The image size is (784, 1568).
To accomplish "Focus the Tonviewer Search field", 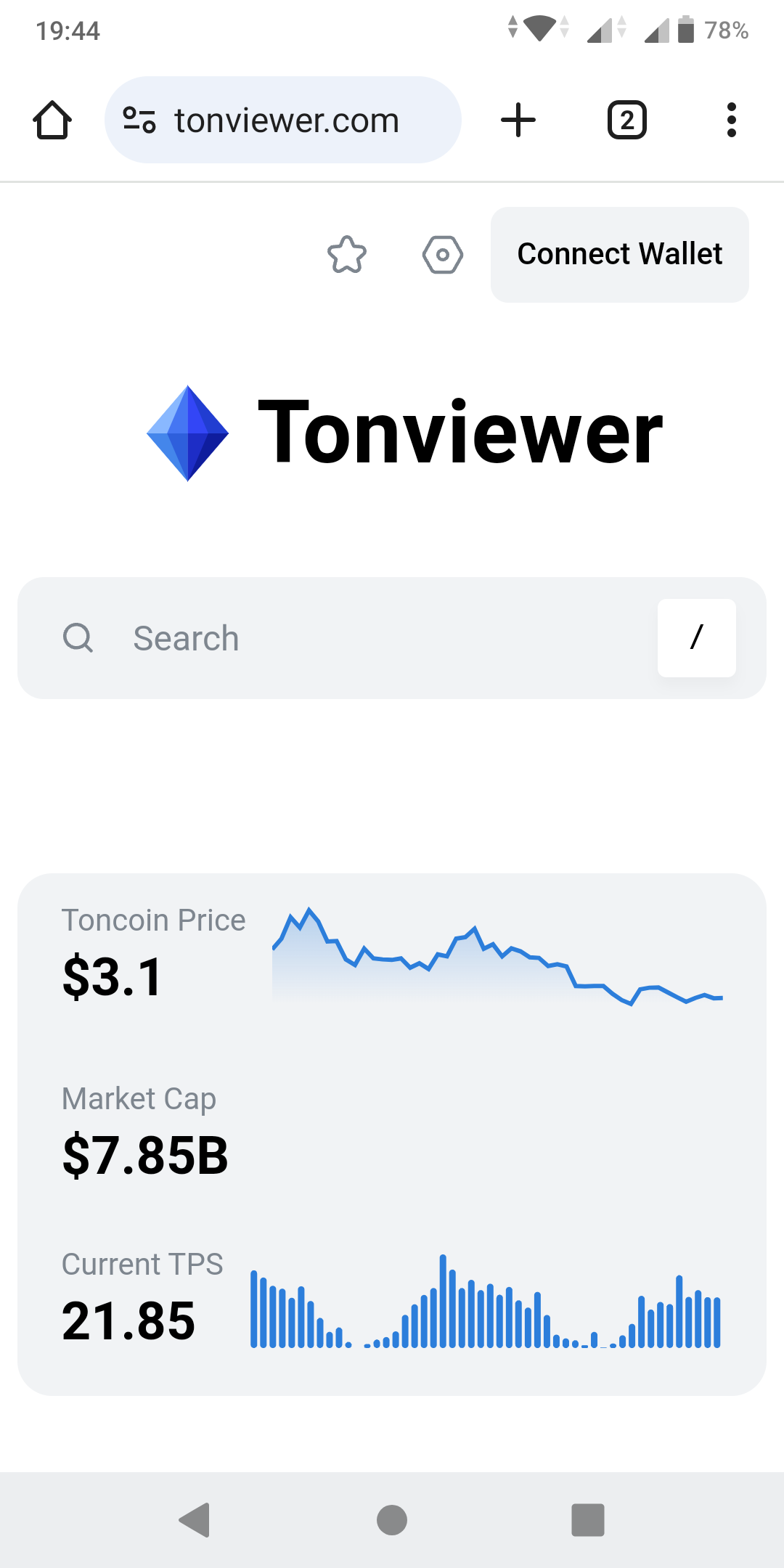I will [x=363, y=638].
